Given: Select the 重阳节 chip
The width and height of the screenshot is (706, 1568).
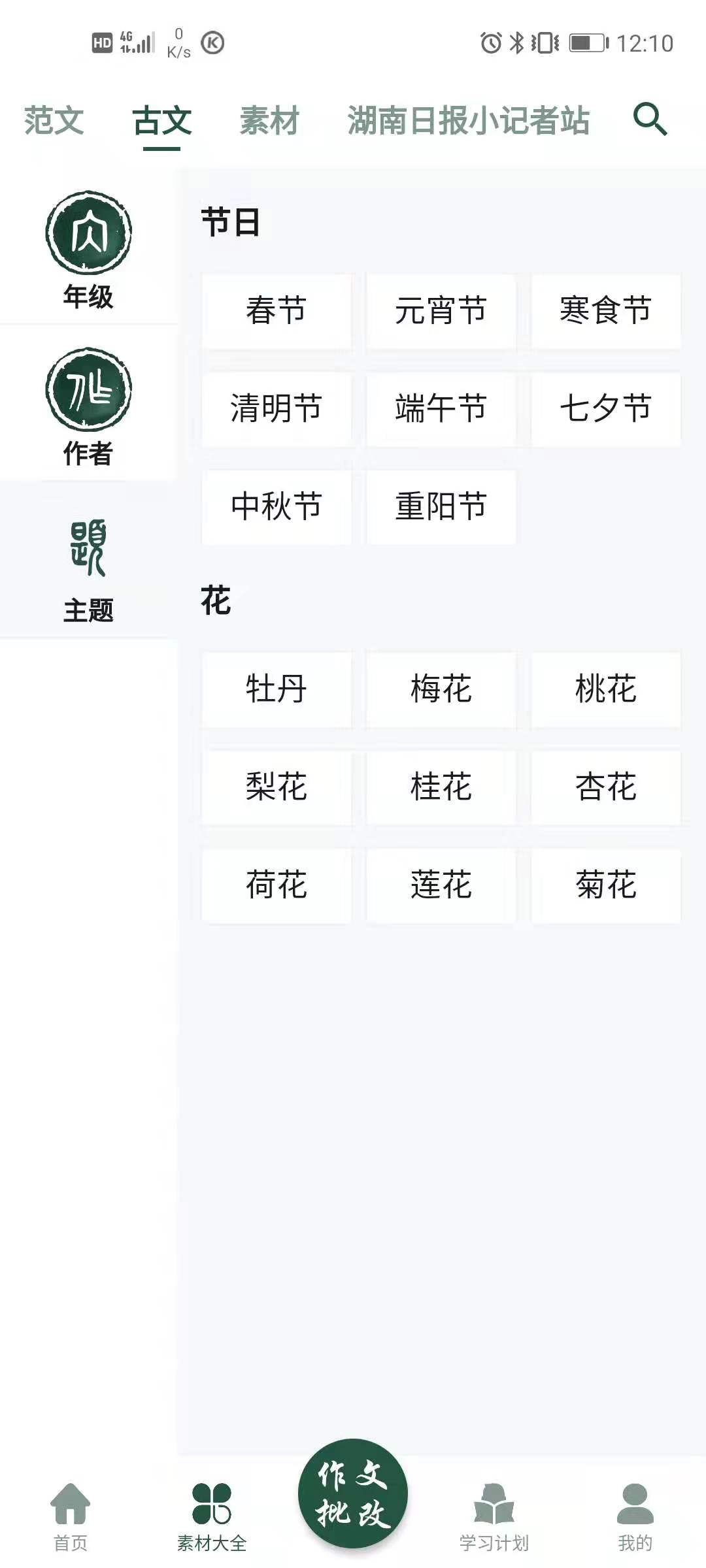Looking at the screenshot, I should (x=441, y=507).
